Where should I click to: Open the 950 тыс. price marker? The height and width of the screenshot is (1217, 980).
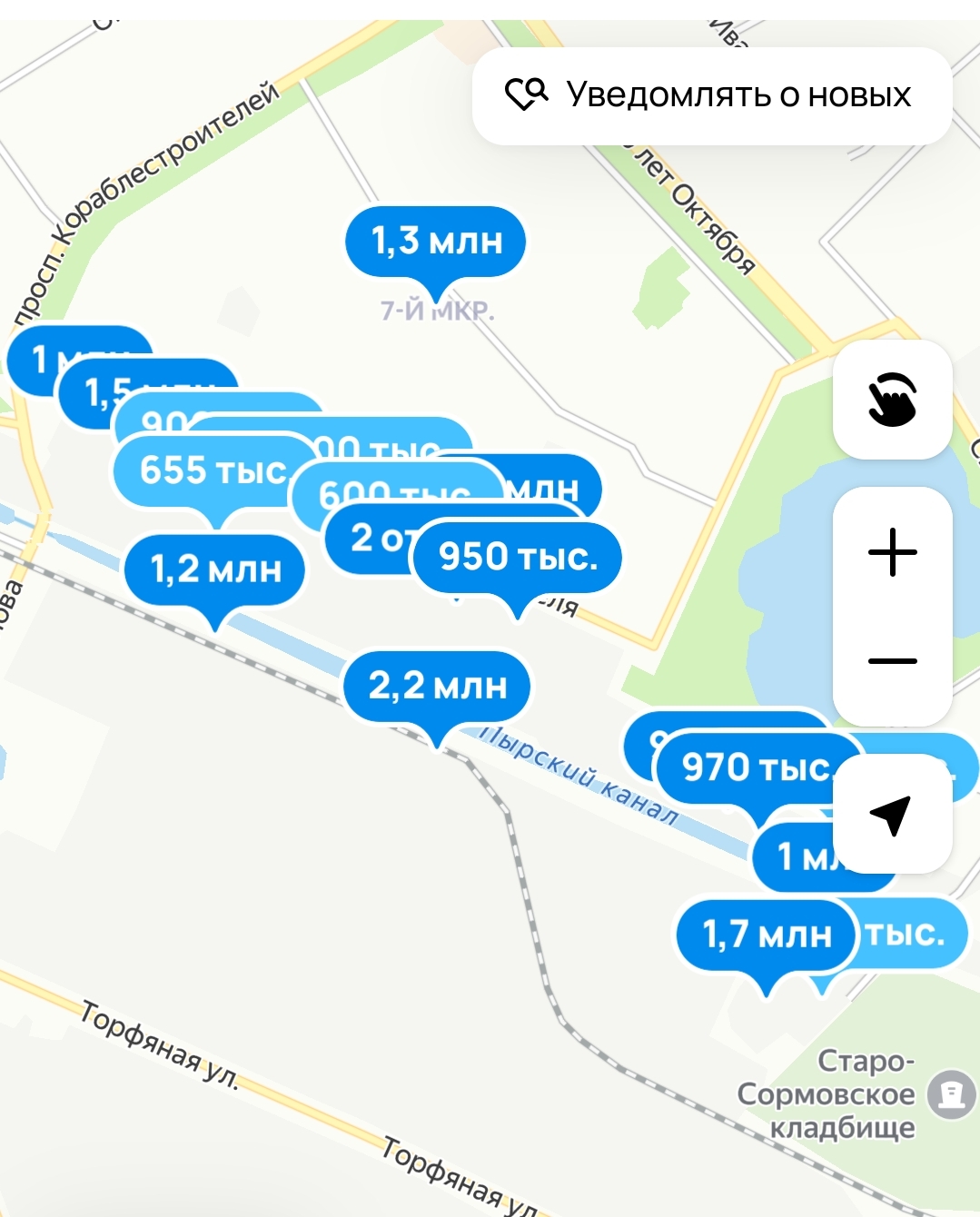518,558
